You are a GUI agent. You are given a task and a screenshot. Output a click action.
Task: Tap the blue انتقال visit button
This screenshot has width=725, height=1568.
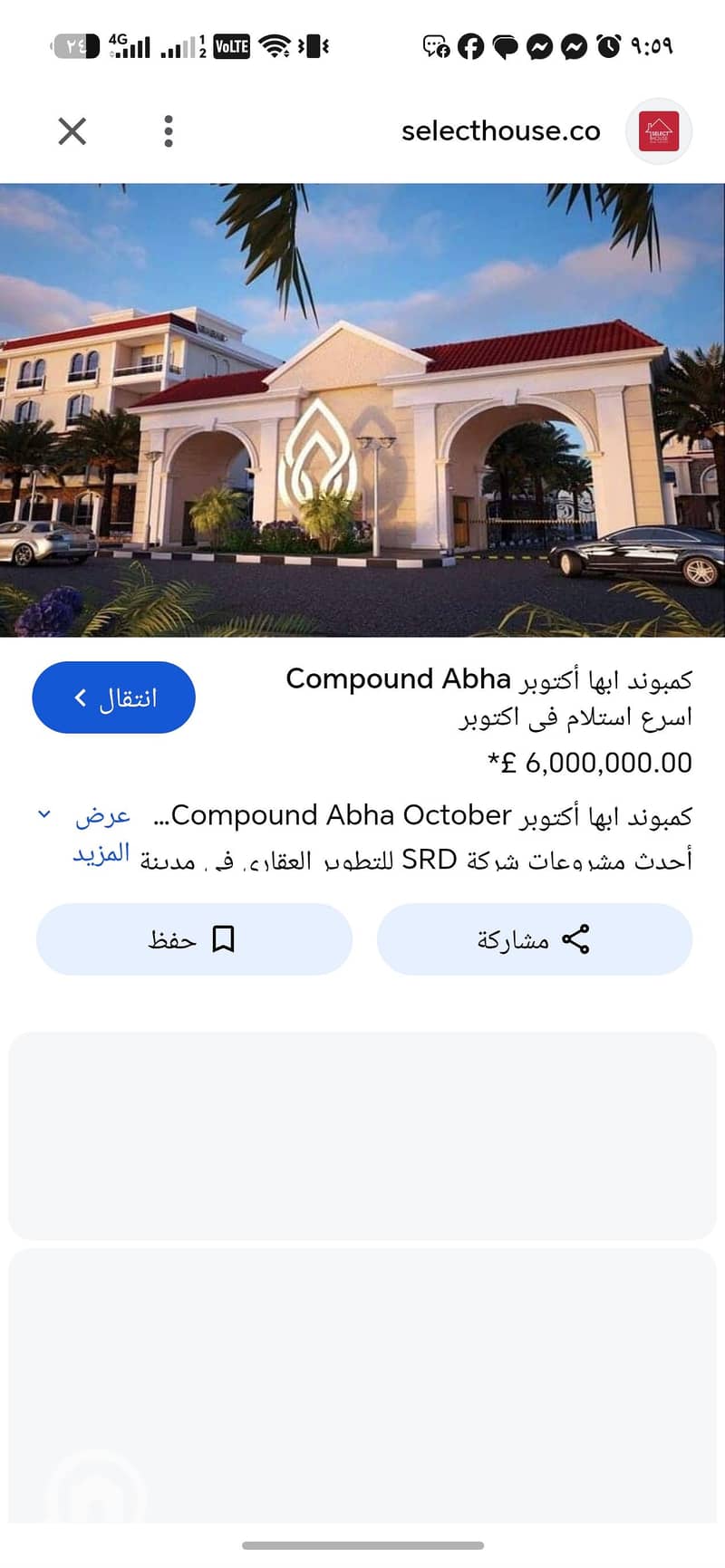pyautogui.click(x=114, y=697)
